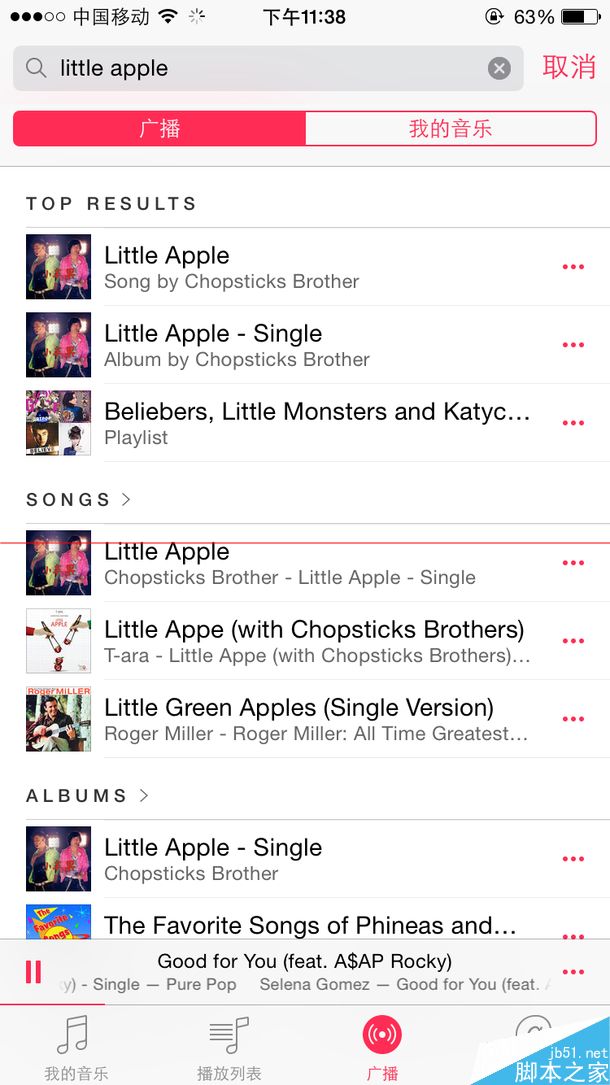This screenshot has height=1085, width=610.
Task: Expand the ALBUMS section
Action: point(88,795)
